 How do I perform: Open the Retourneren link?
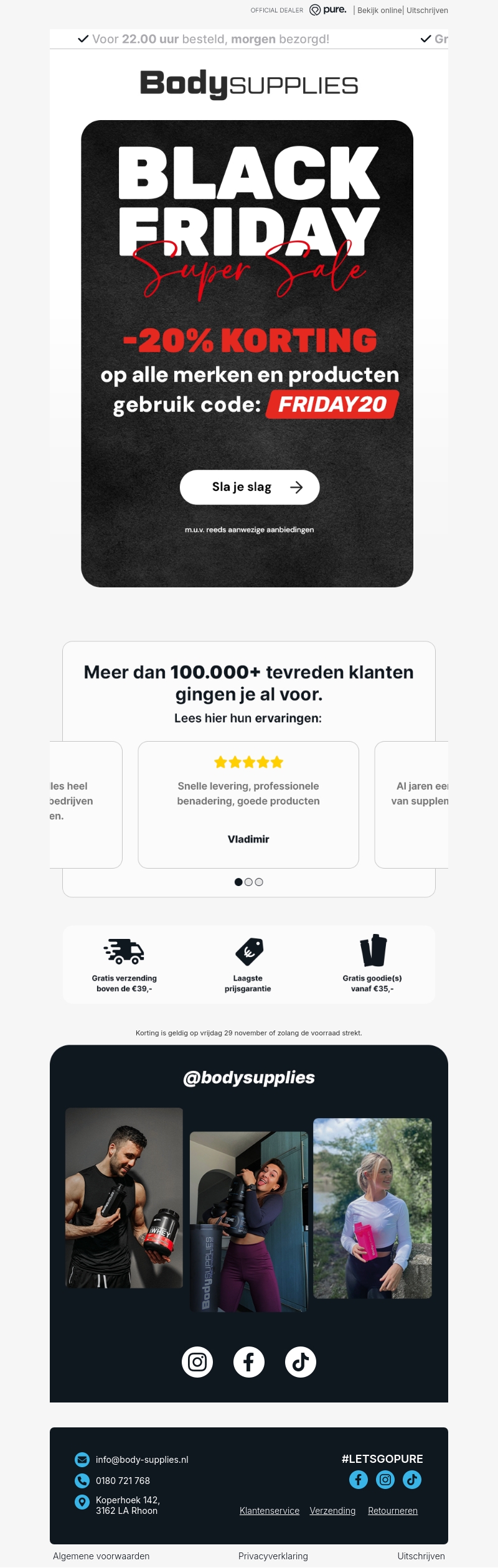coord(393,1511)
